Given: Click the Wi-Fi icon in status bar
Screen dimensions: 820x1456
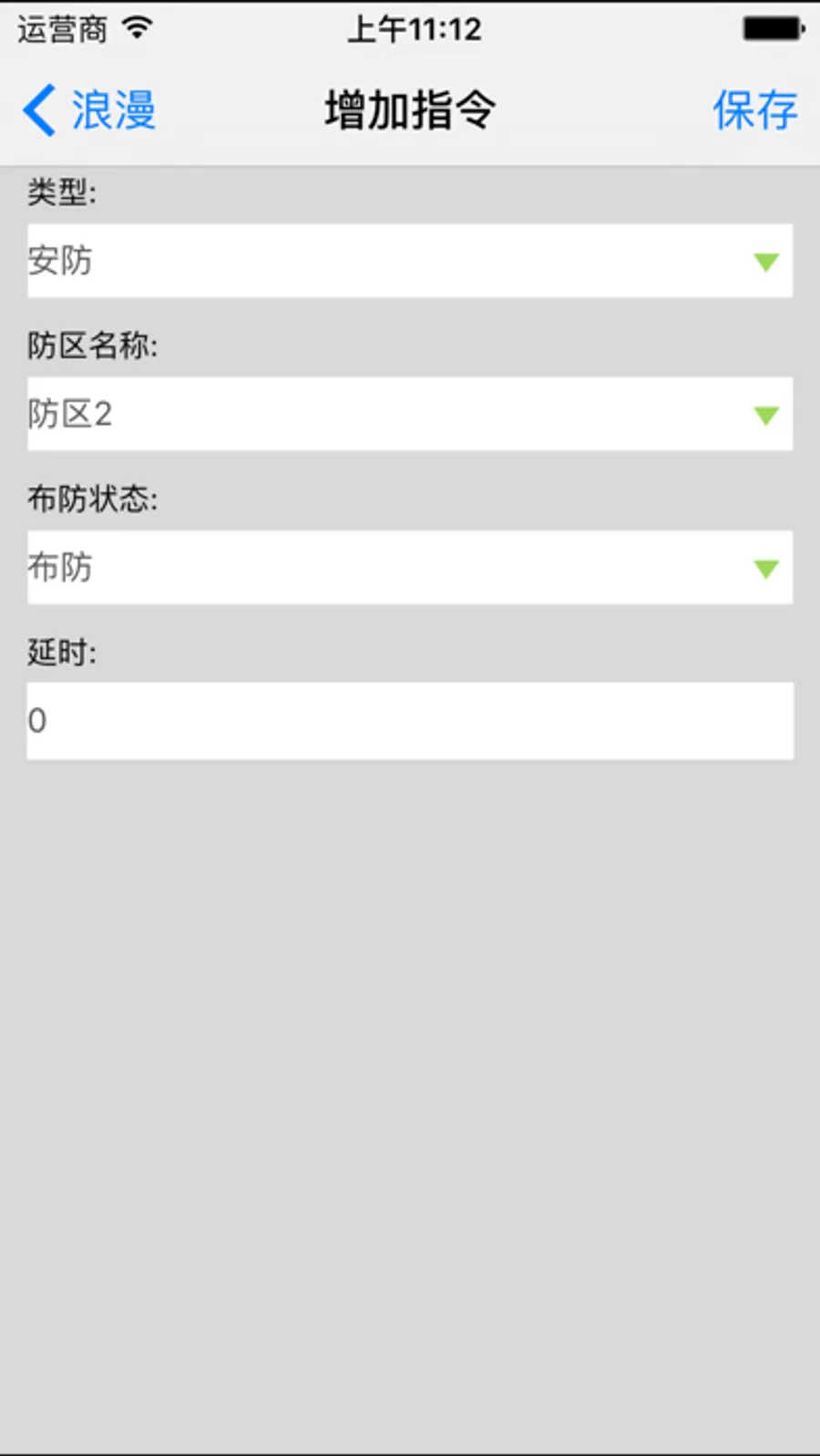Looking at the screenshot, I should [138, 27].
